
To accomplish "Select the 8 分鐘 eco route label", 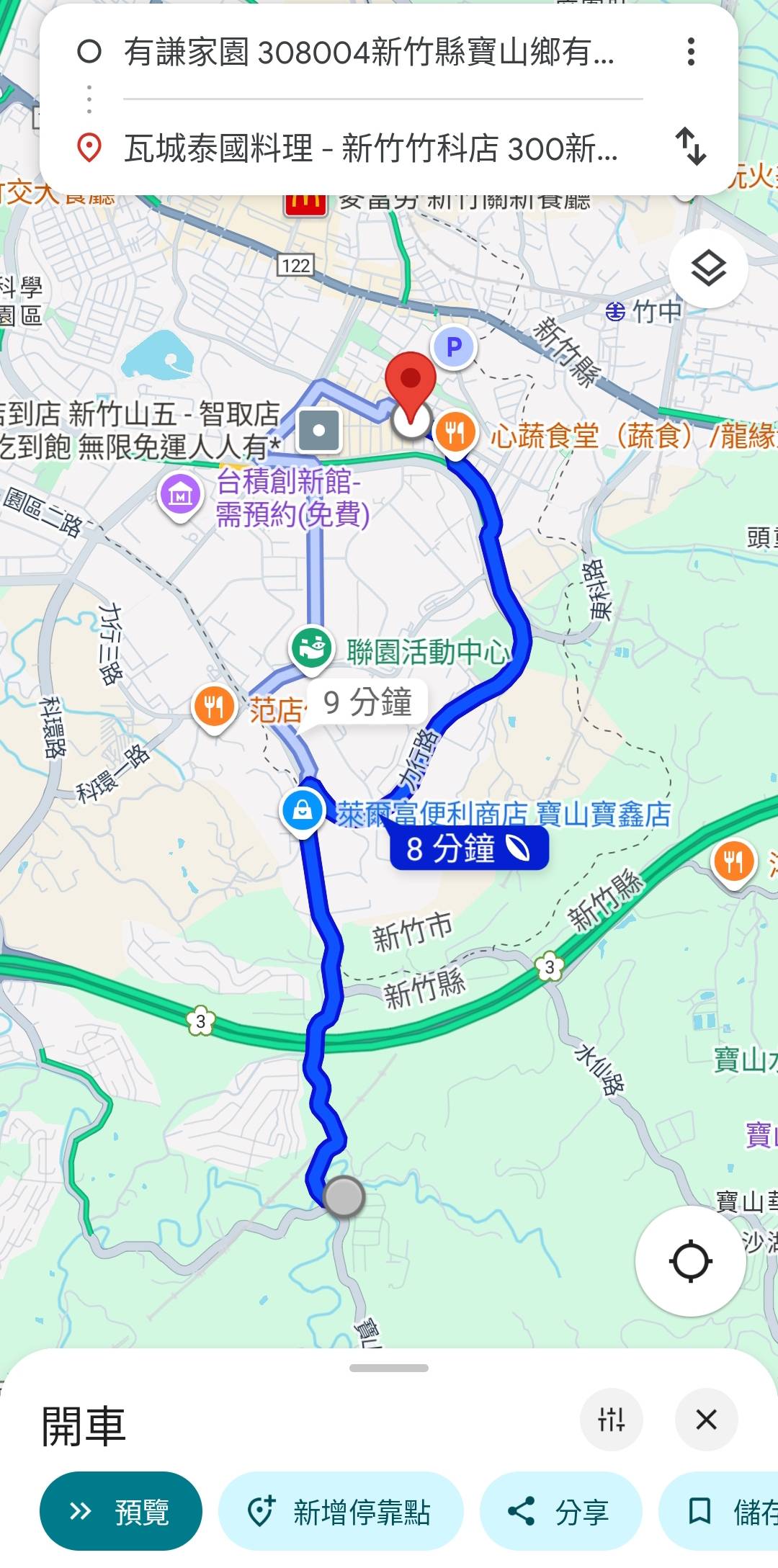I will [x=469, y=848].
